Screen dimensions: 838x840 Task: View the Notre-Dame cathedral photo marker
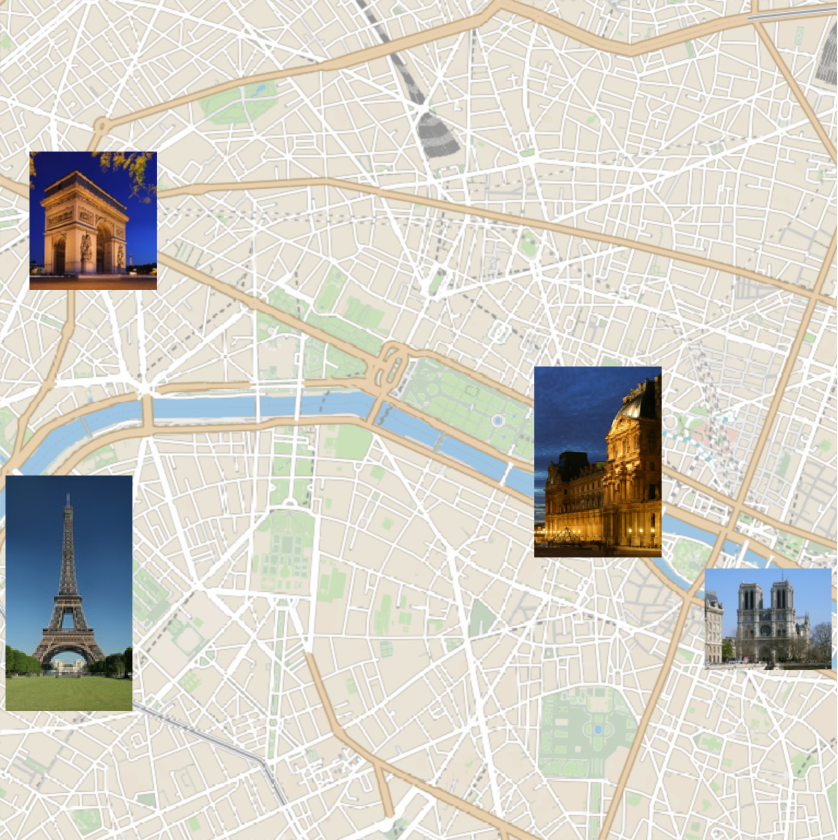click(768, 618)
